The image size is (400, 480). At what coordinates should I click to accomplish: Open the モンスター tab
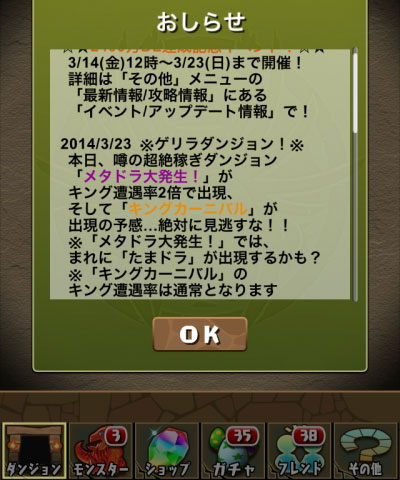(x=100, y=451)
